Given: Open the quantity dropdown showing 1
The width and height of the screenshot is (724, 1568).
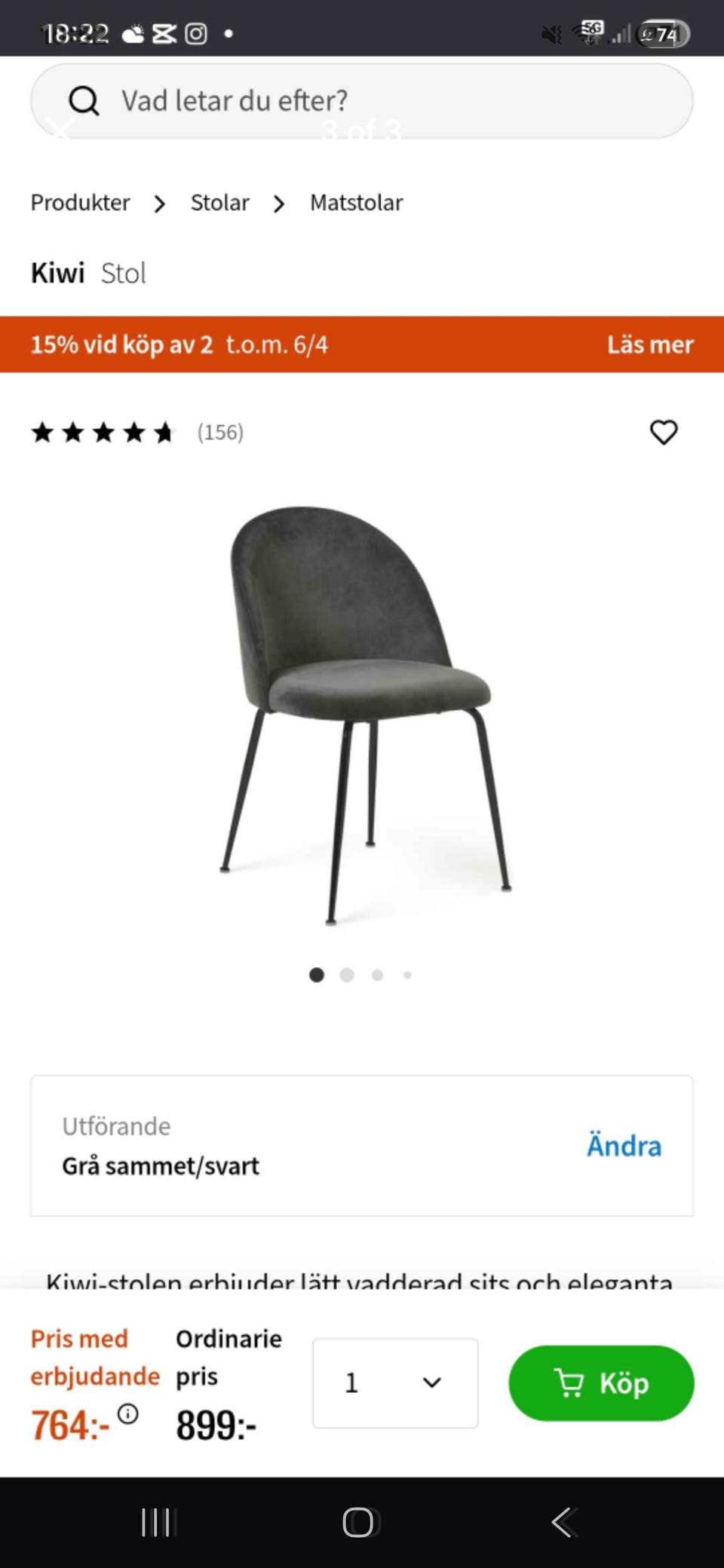Looking at the screenshot, I should click(x=395, y=1383).
